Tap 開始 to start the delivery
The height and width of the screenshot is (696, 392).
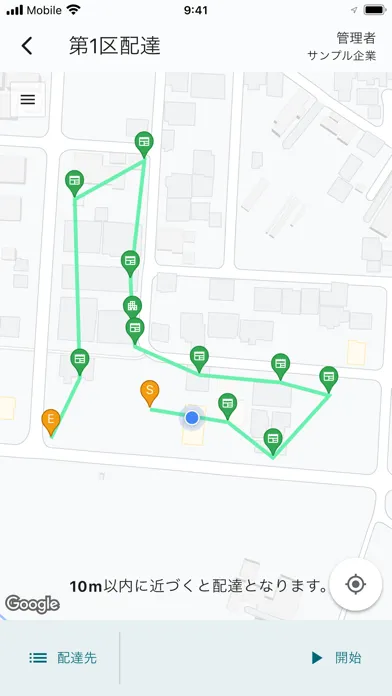pyautogui.click(x=337, y=657)
